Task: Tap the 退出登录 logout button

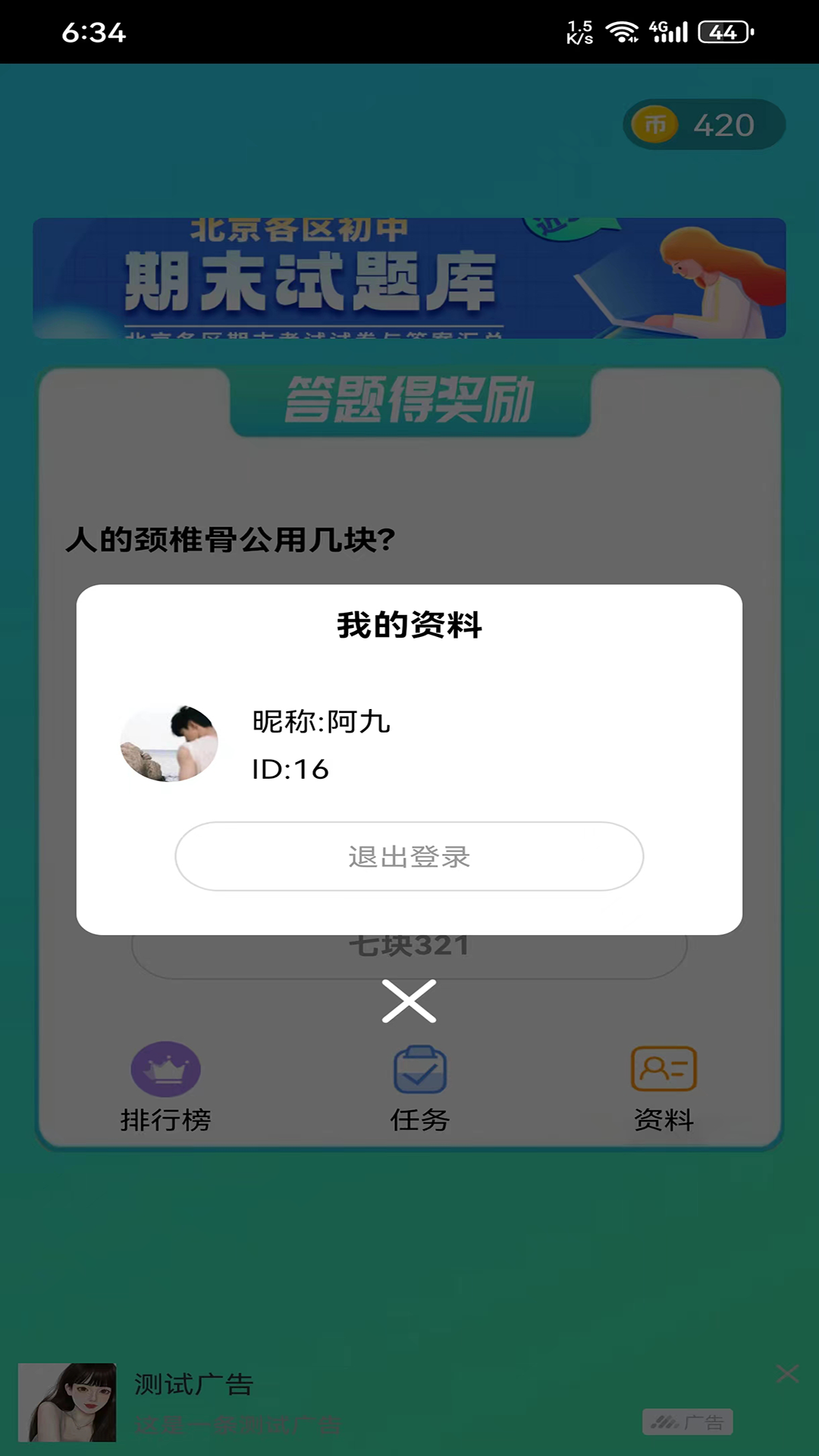Action: coord(409,856)
